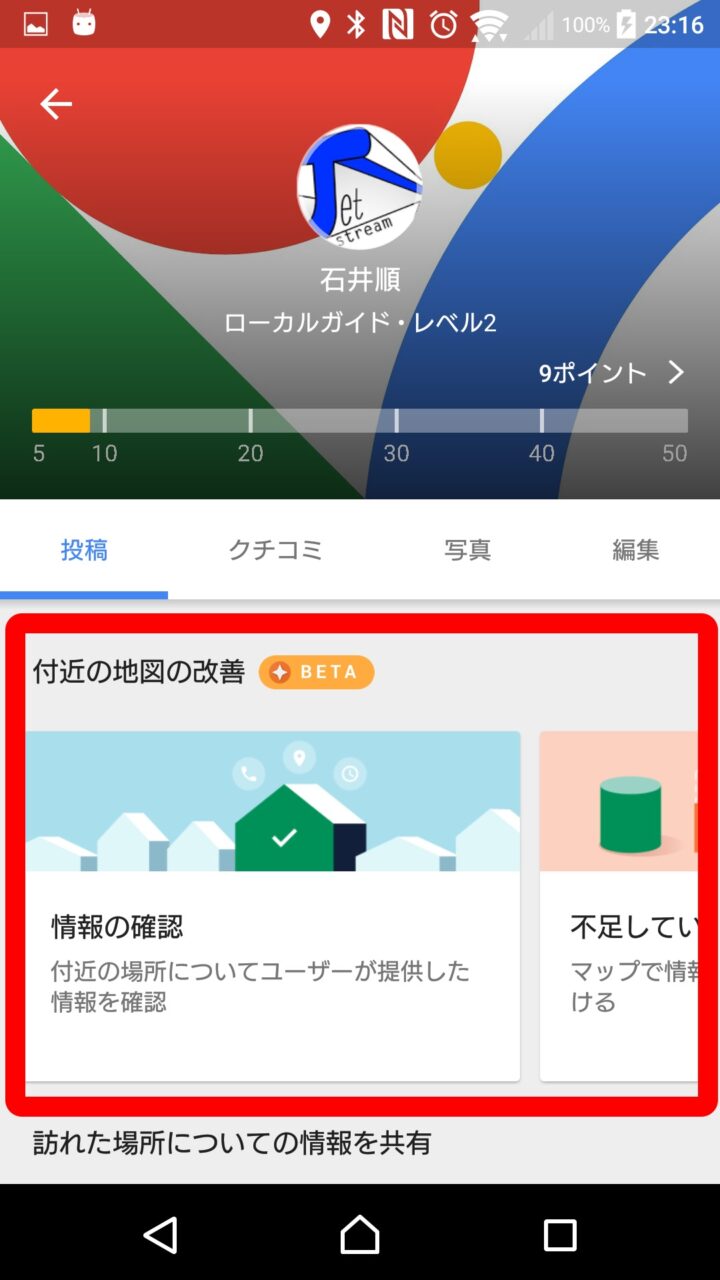Switch to the 写真 tab
This screenshot has width=720, height=1280.
(x=468, y=550)
